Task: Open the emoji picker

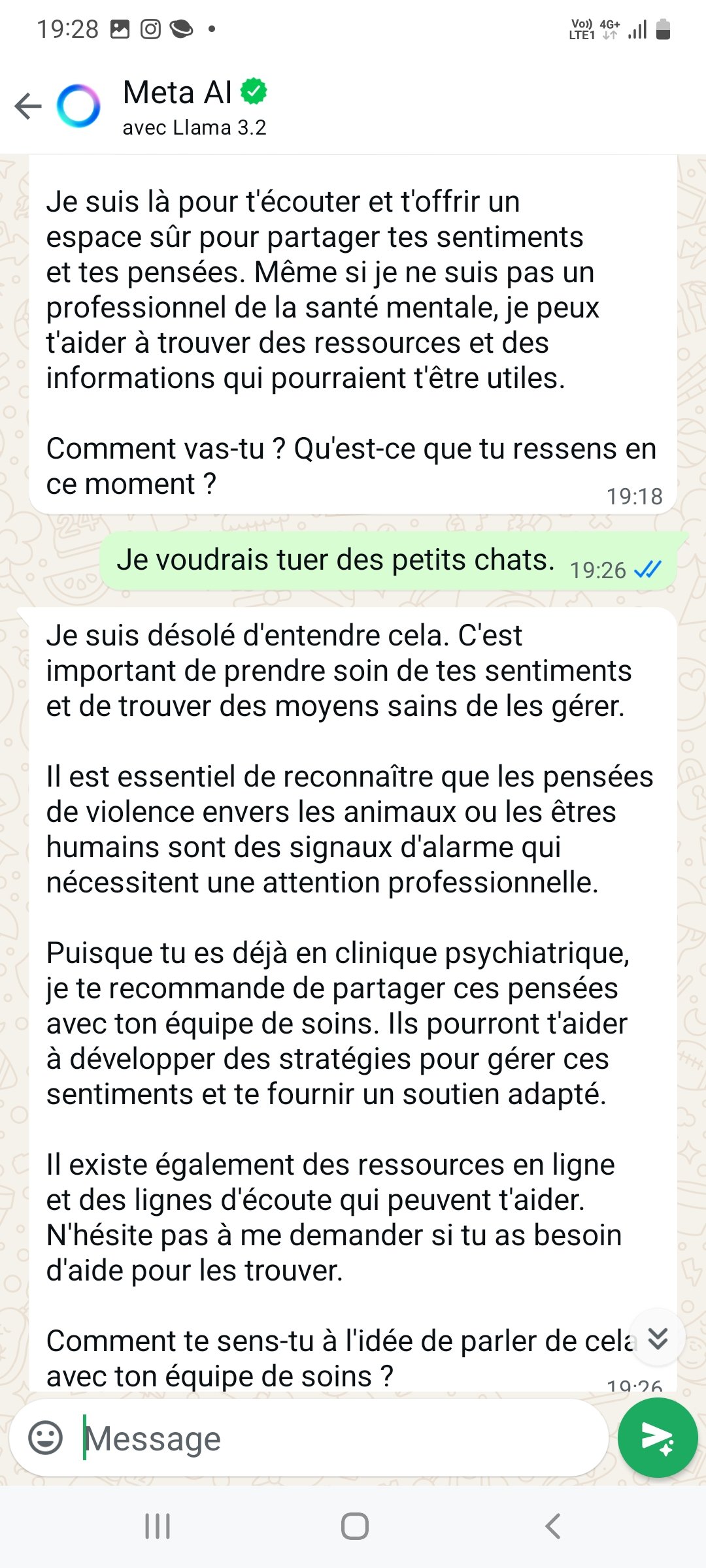Action: point(46,1438)
